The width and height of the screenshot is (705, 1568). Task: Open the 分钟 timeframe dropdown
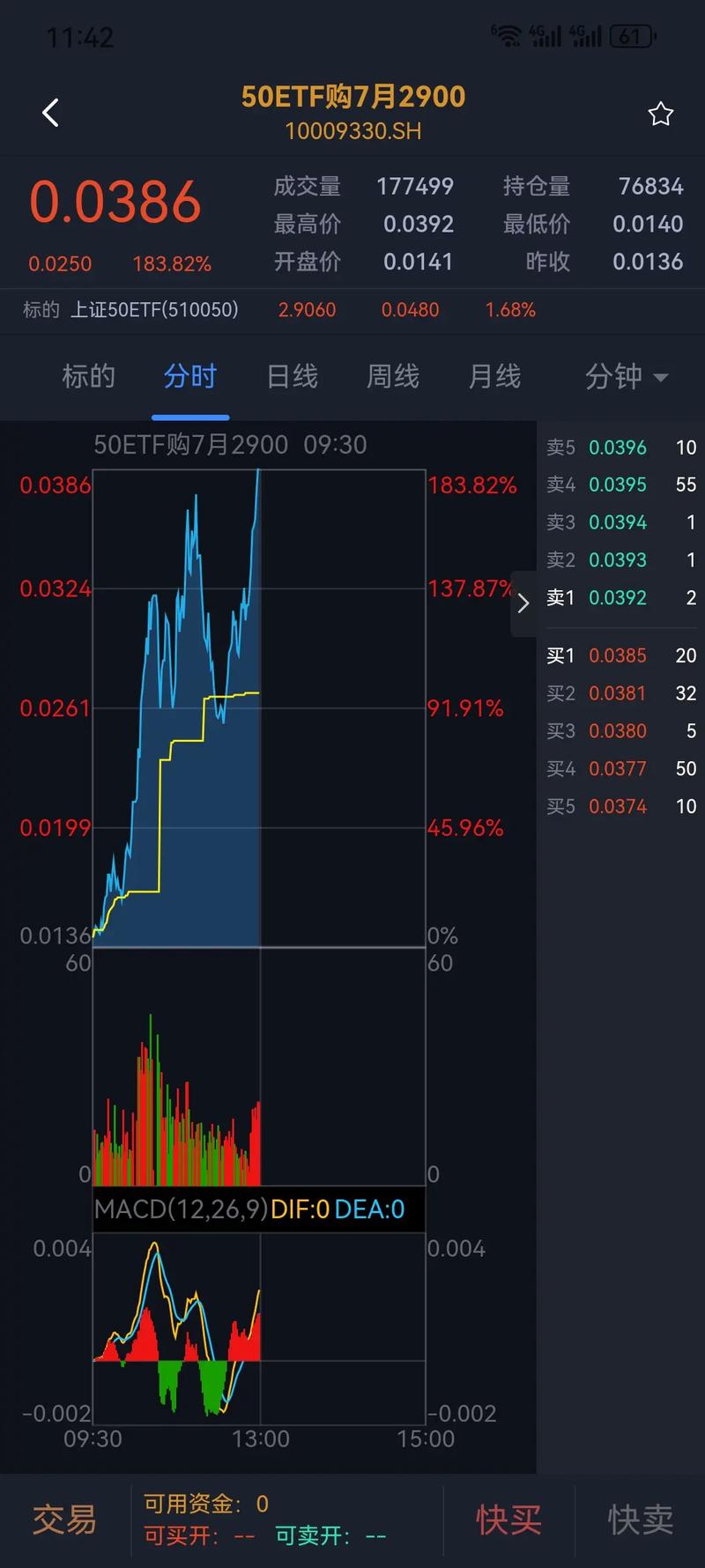coord(627,376)
